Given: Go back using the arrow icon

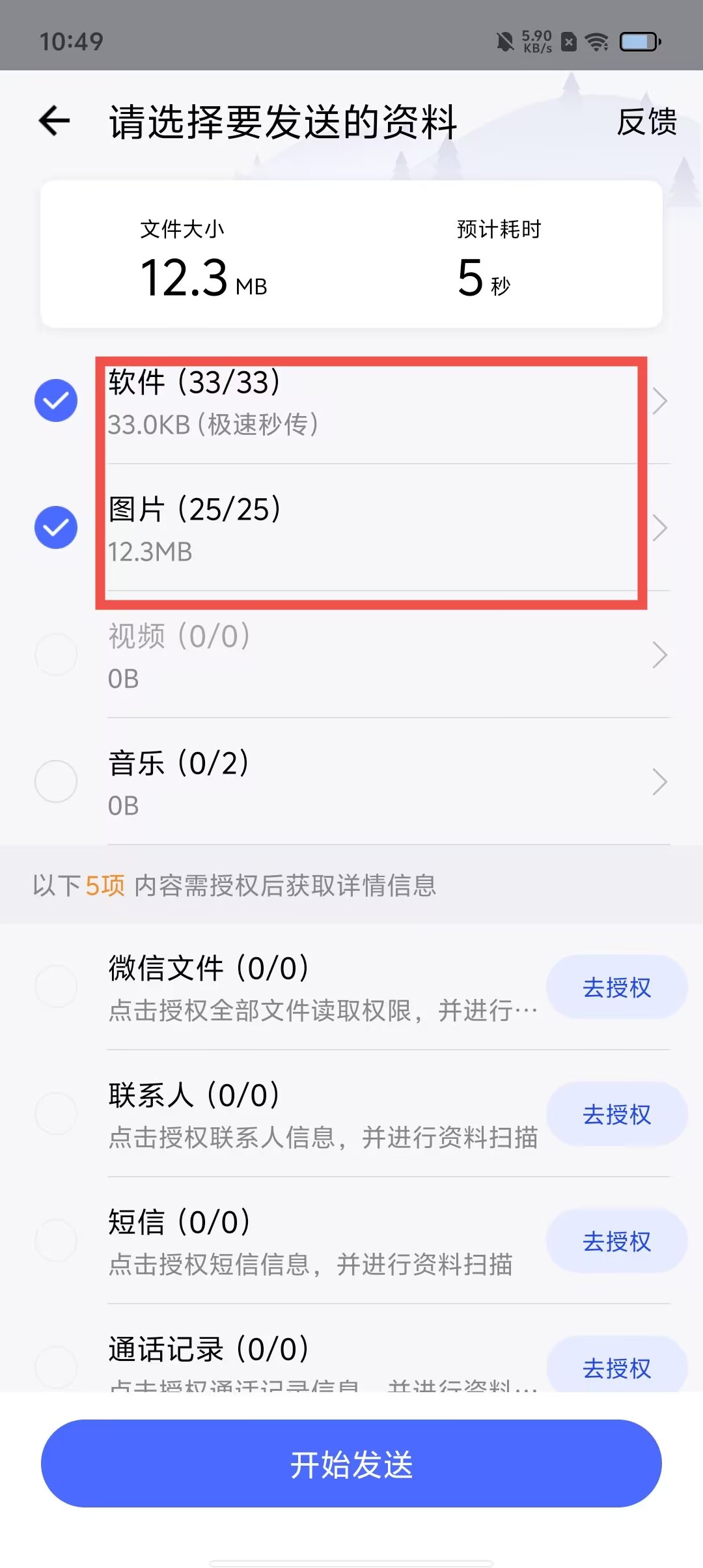Looking at the screenshot, I should coord(55,121).
